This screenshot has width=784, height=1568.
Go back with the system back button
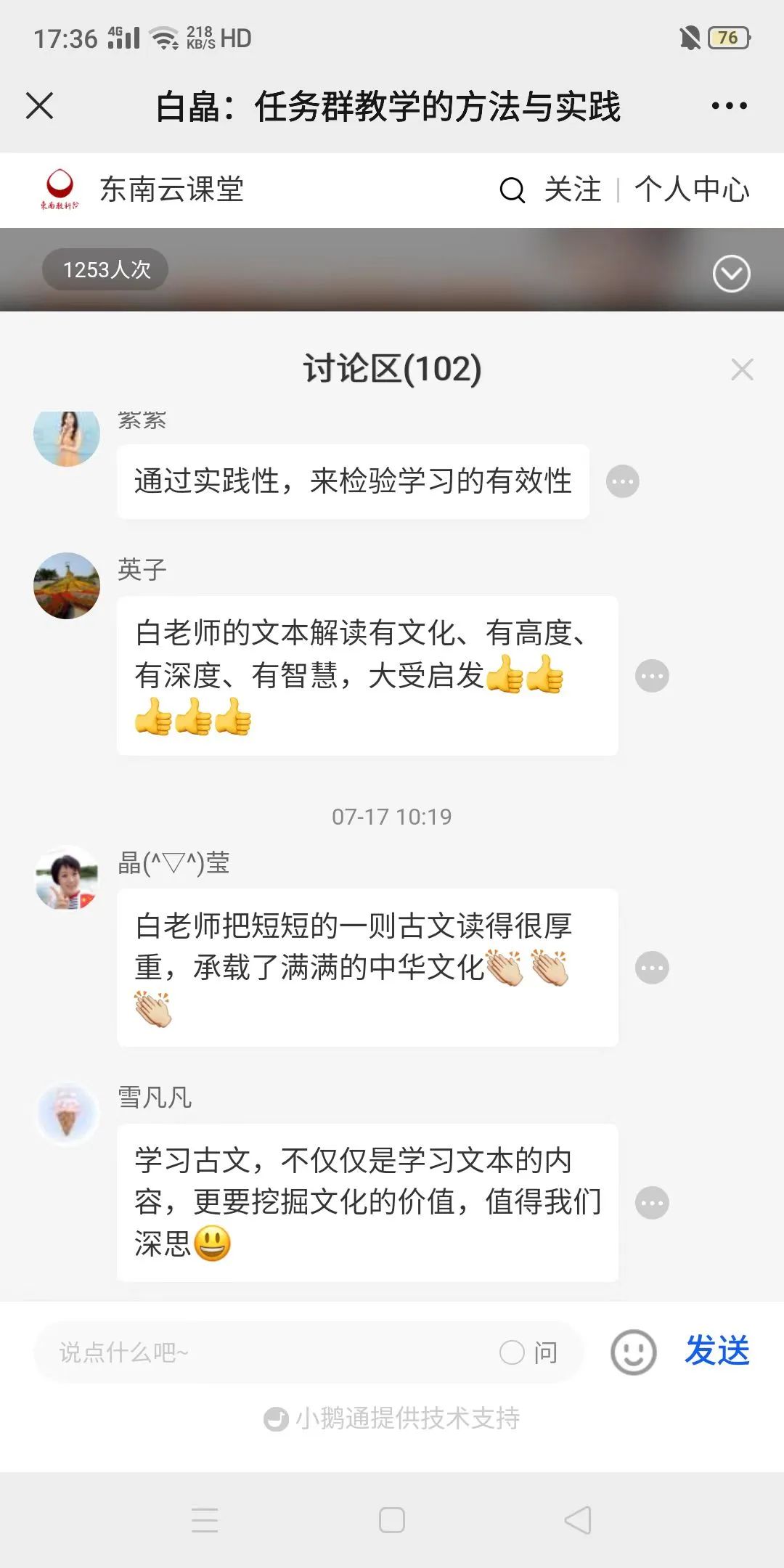(578, 1520)
